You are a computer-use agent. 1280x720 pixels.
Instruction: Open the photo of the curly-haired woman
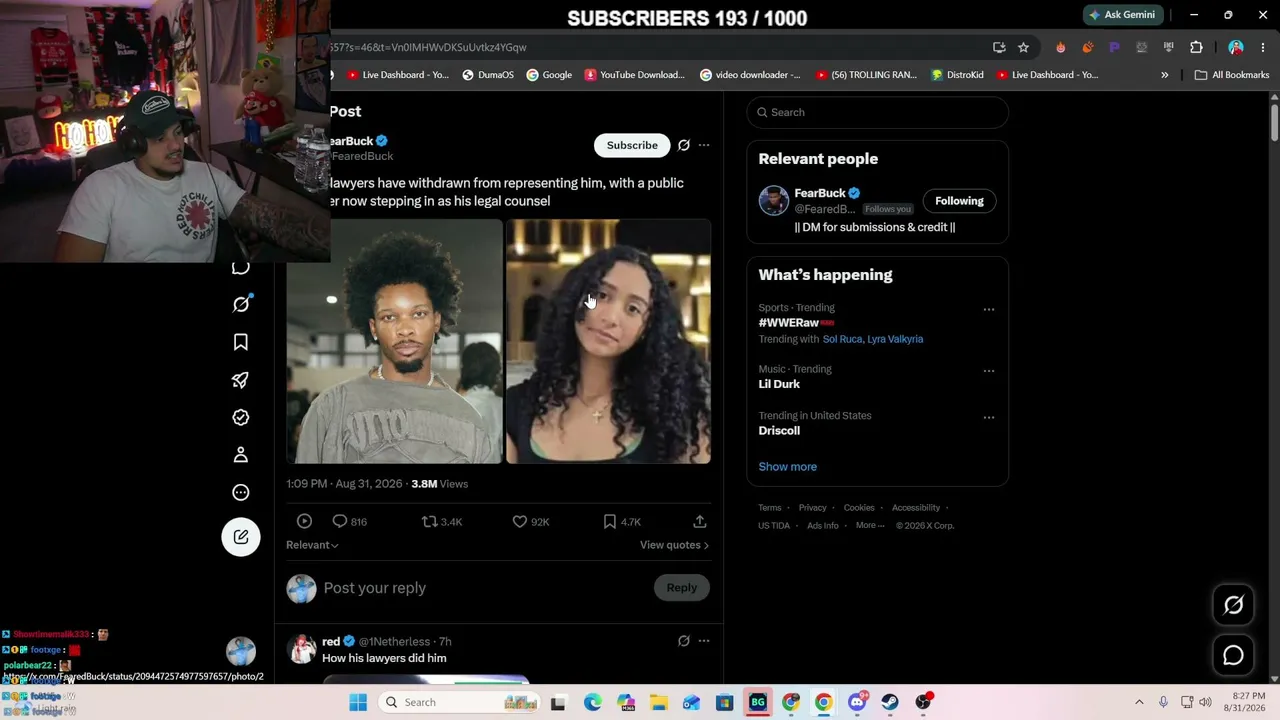coord(608,342)
